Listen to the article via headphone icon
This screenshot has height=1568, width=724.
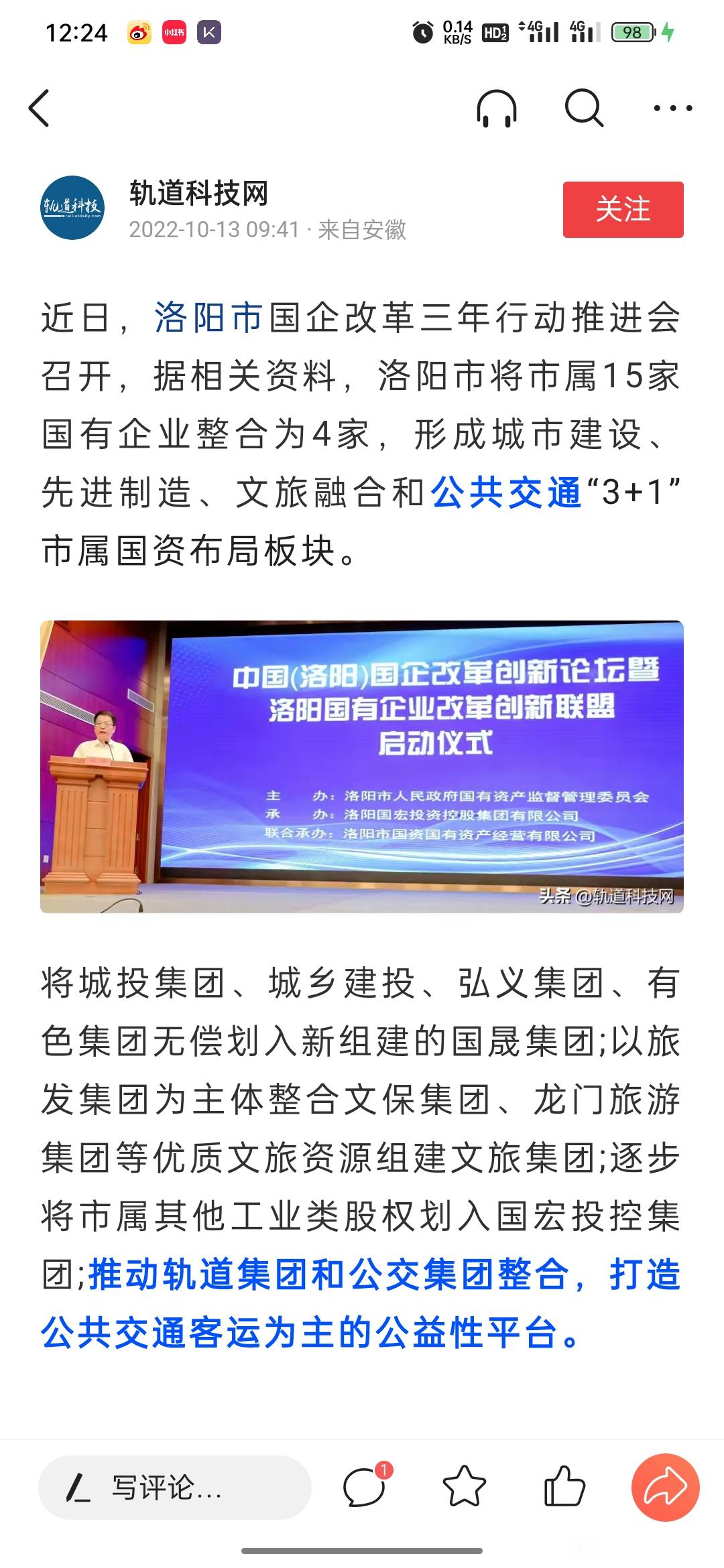point(497,108)
